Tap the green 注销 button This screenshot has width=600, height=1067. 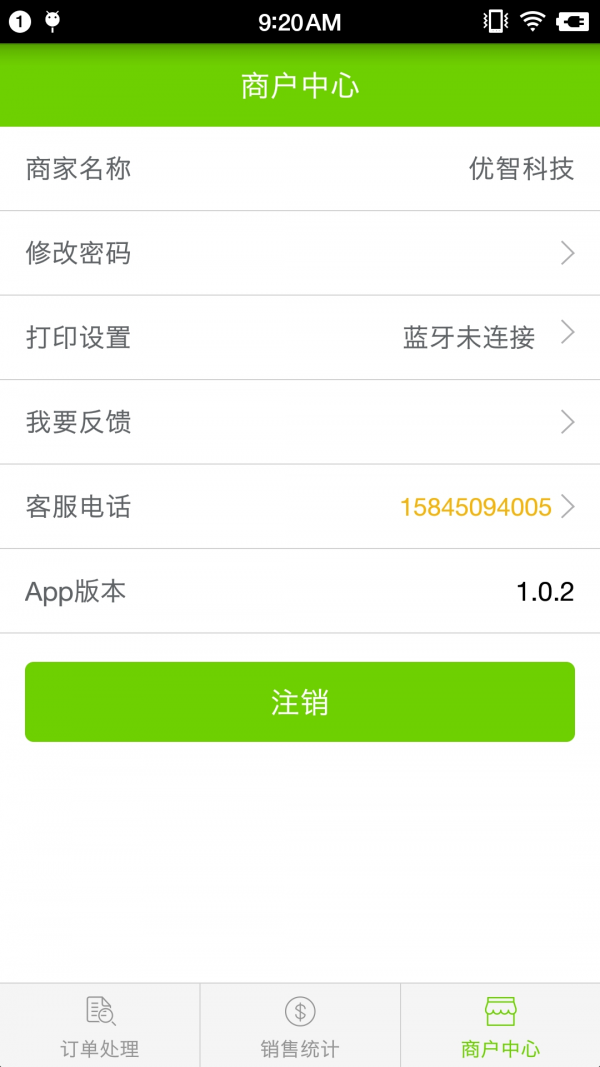300,702
